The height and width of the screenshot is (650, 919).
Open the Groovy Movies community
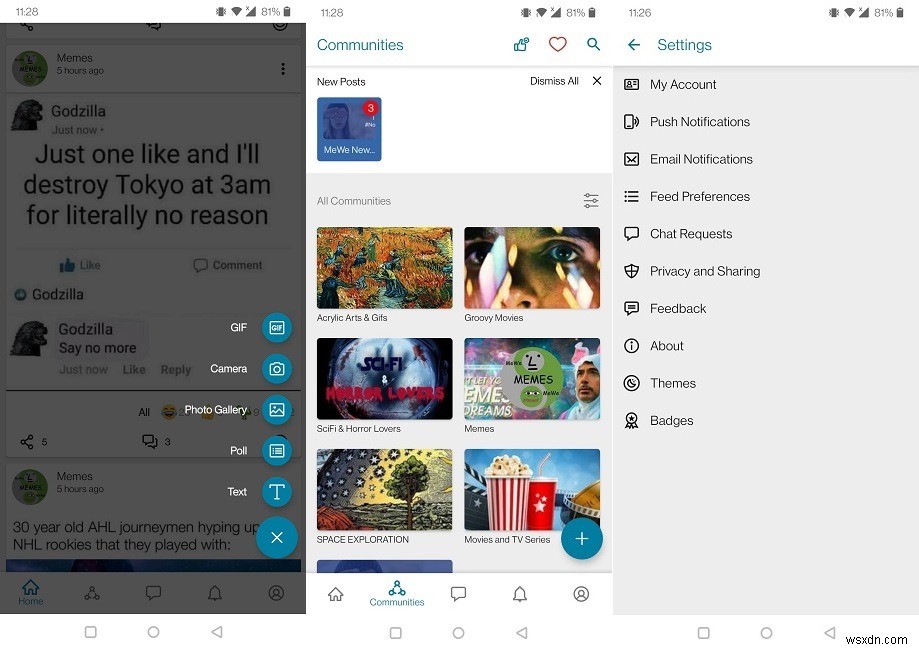(x=532, y=267)
